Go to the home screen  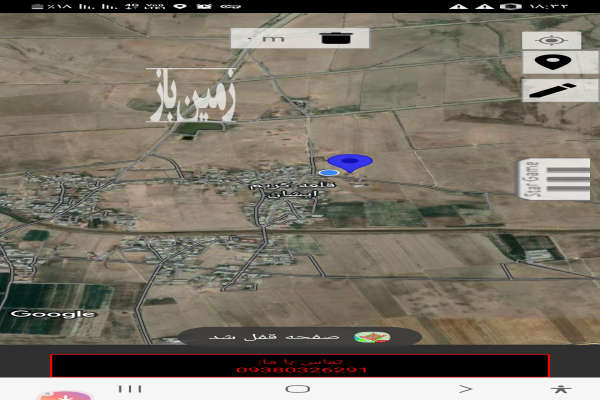297,388
